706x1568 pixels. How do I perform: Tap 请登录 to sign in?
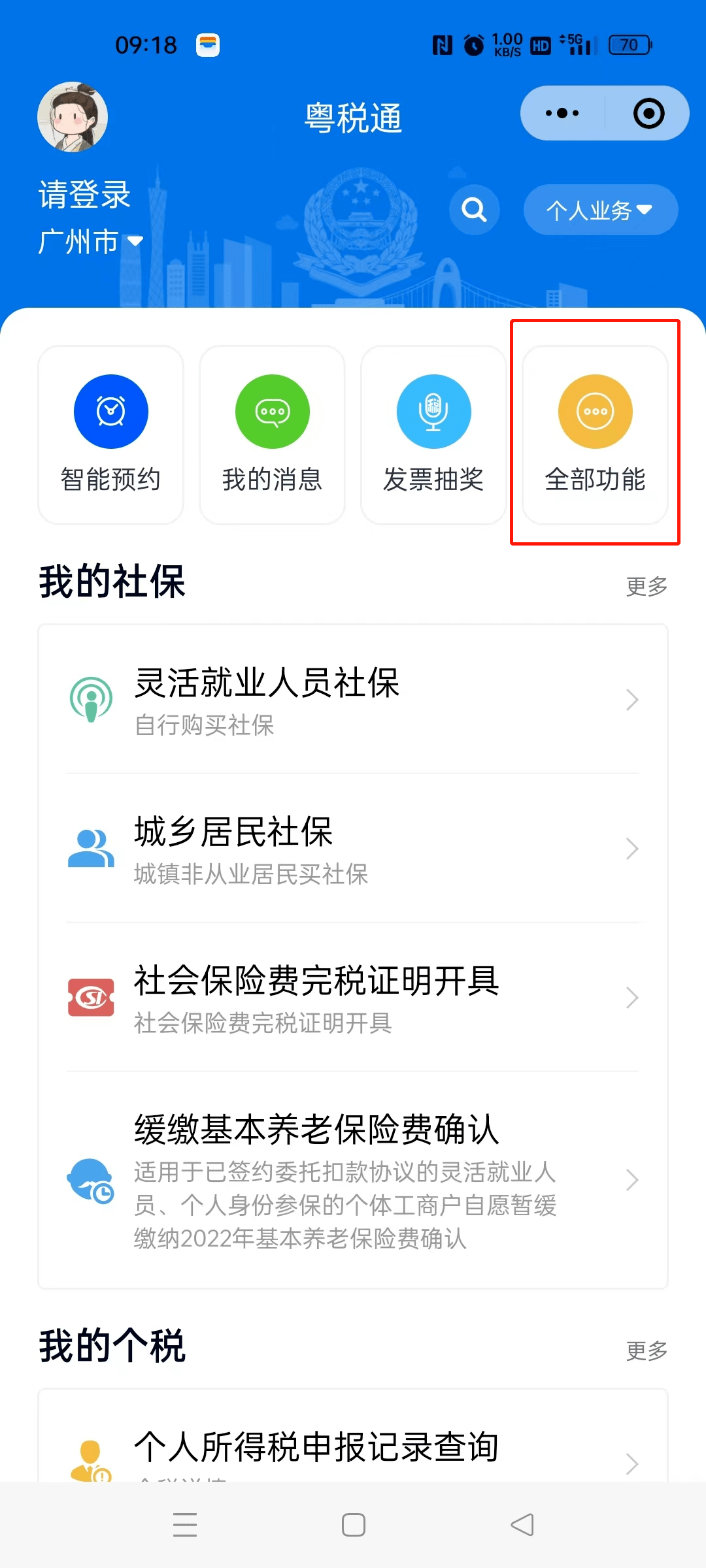click(85, 195)
